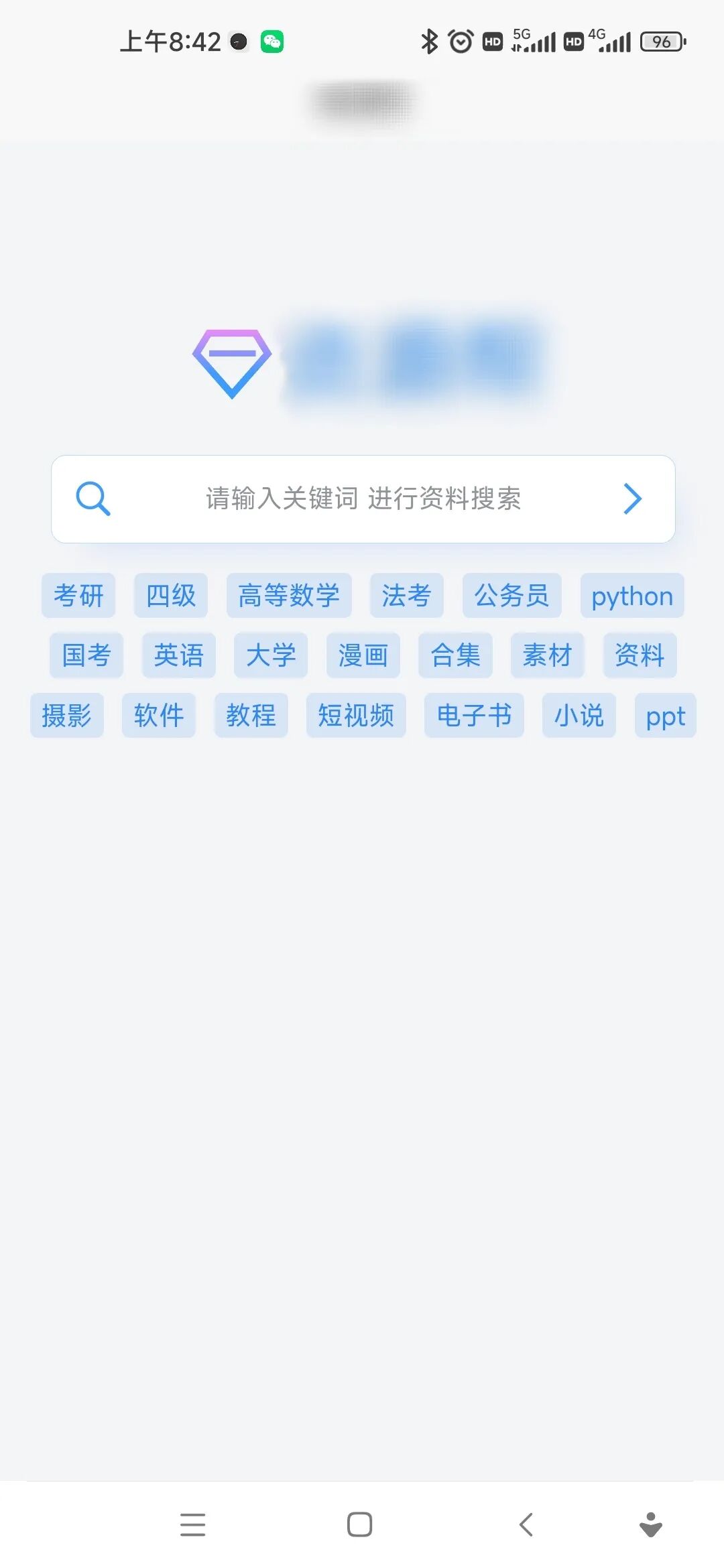Open recent apps from the navigation bar
724x1568 pixels.
192,1524
